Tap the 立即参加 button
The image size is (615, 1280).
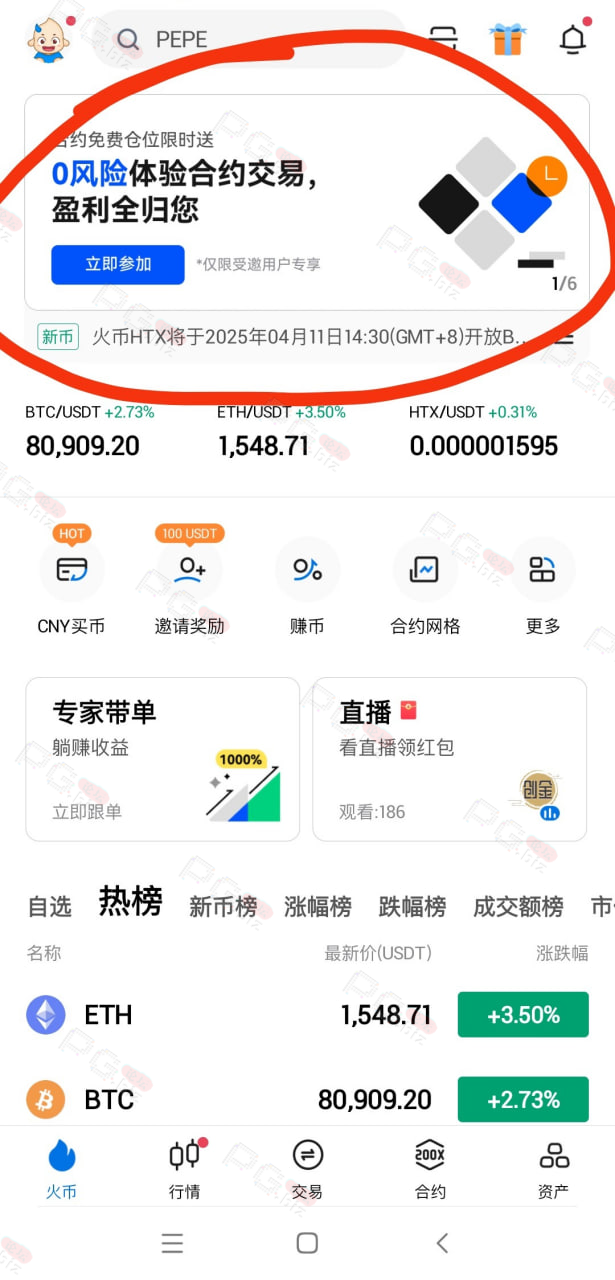118,264
